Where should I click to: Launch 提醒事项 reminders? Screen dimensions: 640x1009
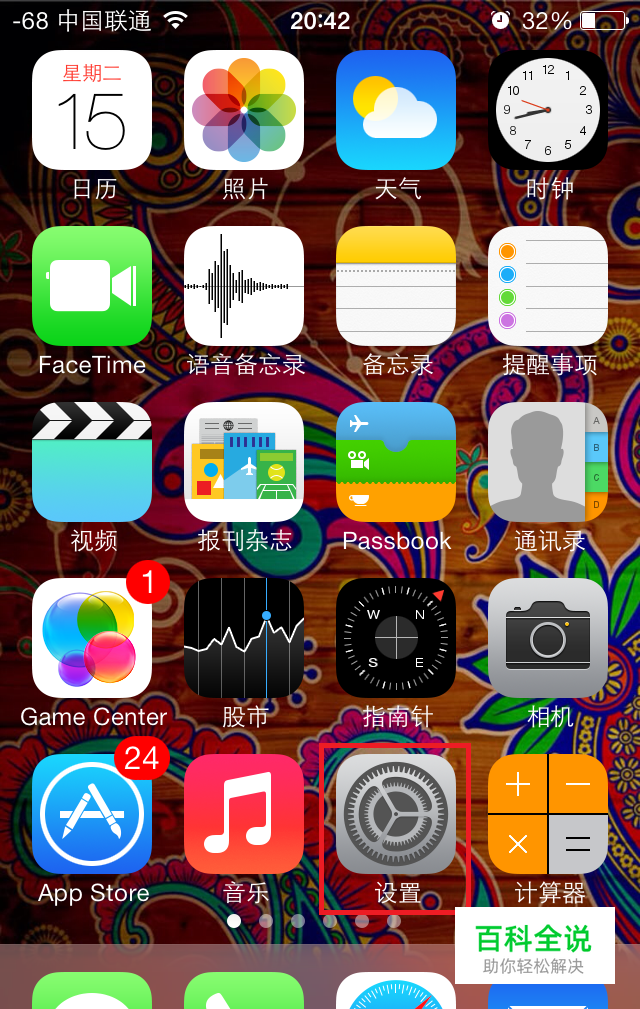[x=548, y=286]
